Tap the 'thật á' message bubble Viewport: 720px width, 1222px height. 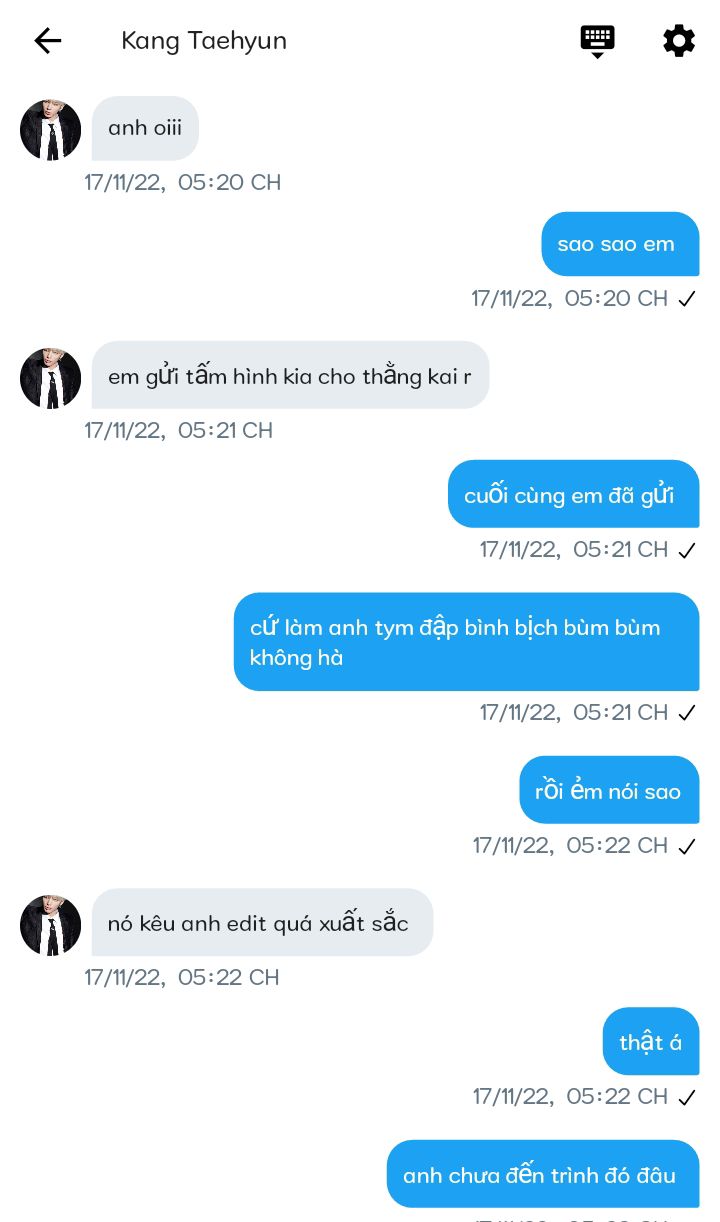650,1041
